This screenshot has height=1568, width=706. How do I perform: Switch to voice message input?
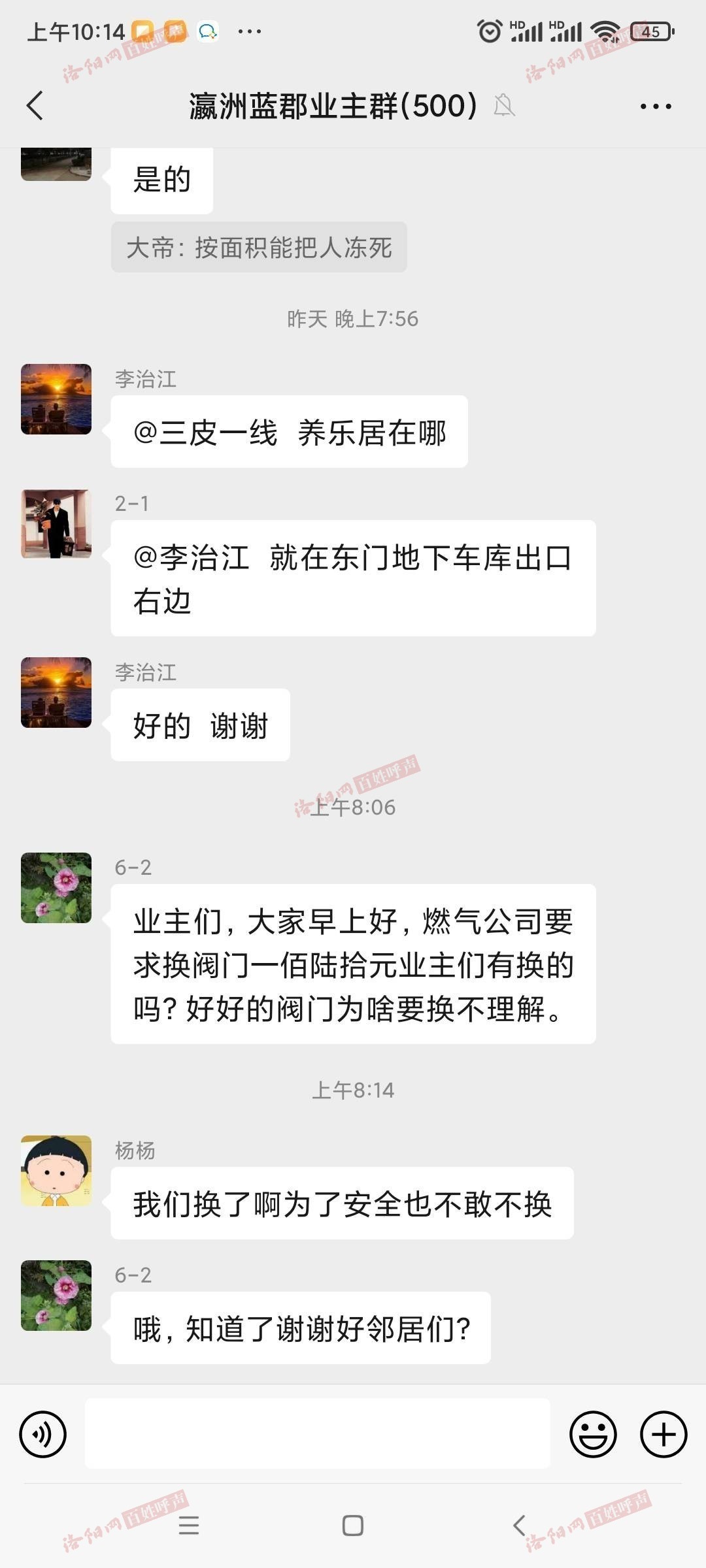43,1434
